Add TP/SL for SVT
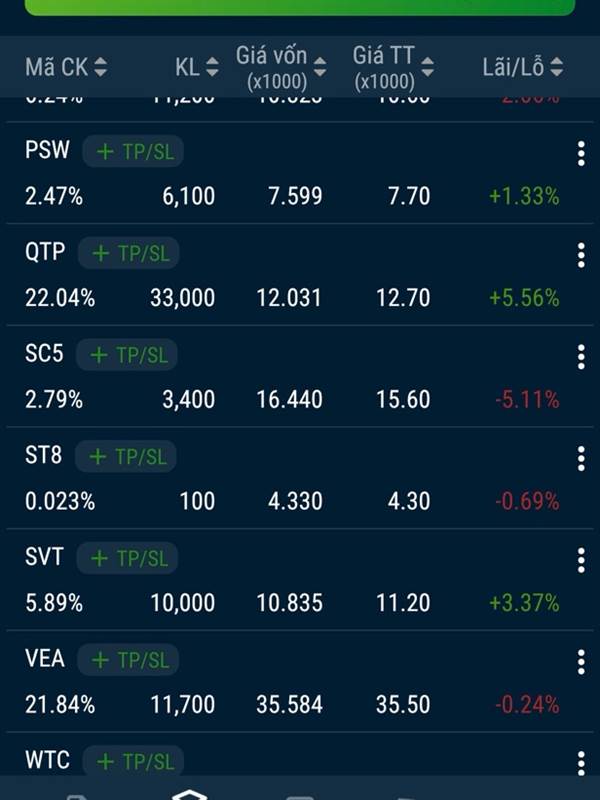Image resolution: width=600 pixels, height=800 pixels. pos(127,558)
